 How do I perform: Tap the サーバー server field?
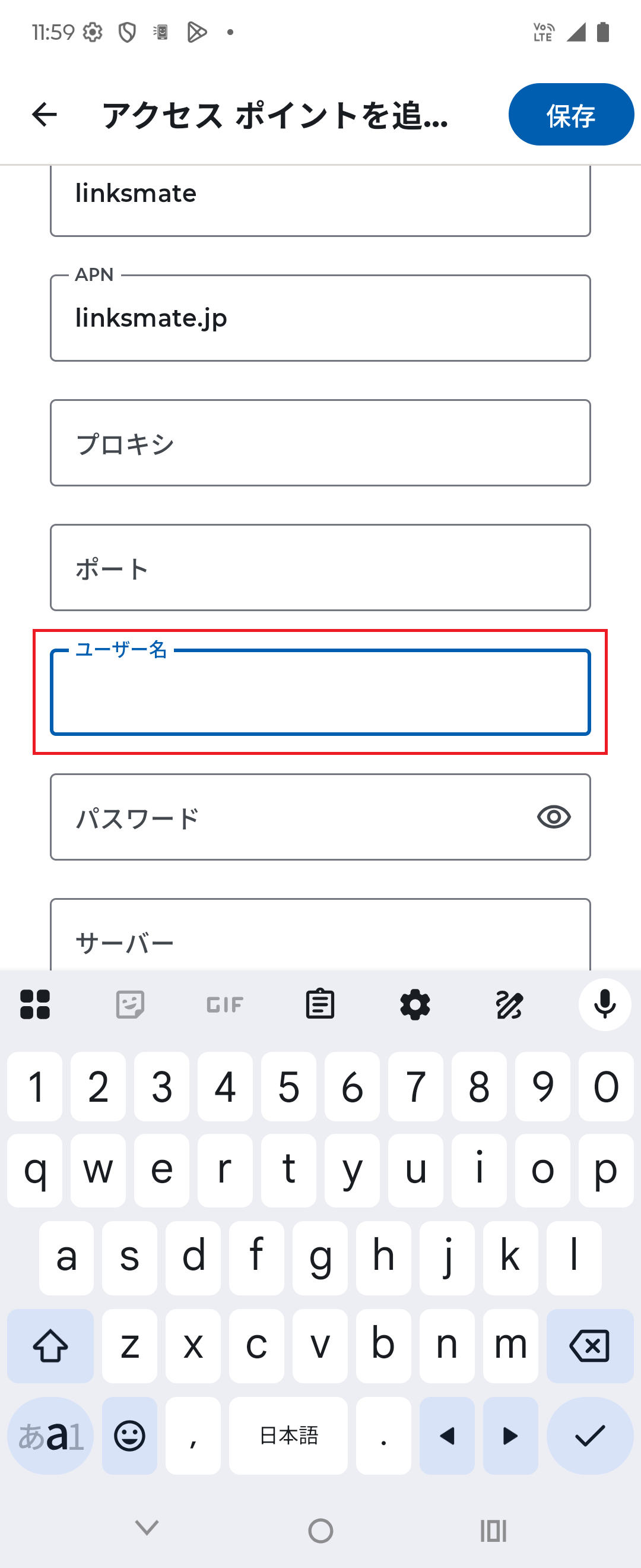point(274,941)
